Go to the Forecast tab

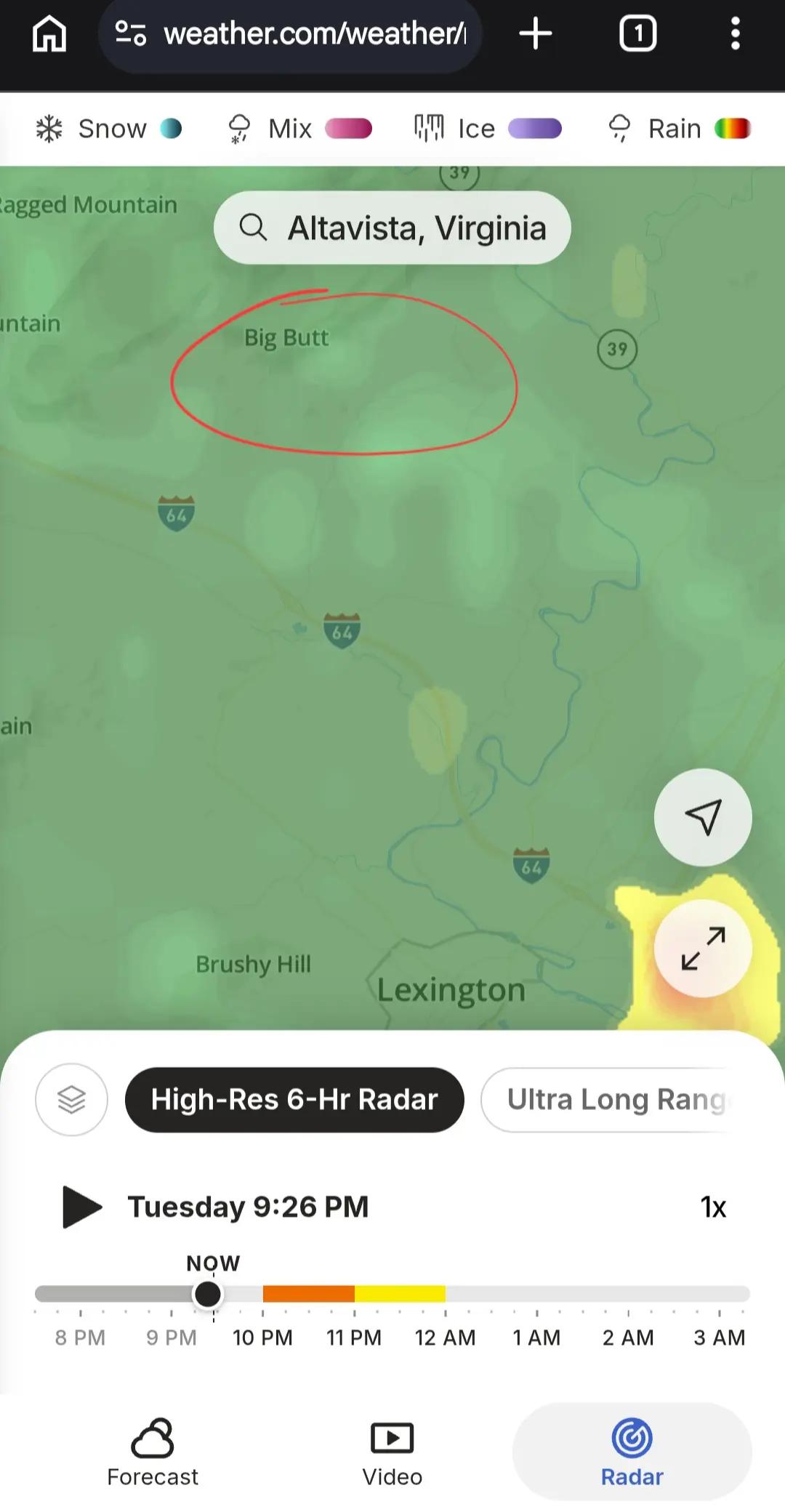153,1452
